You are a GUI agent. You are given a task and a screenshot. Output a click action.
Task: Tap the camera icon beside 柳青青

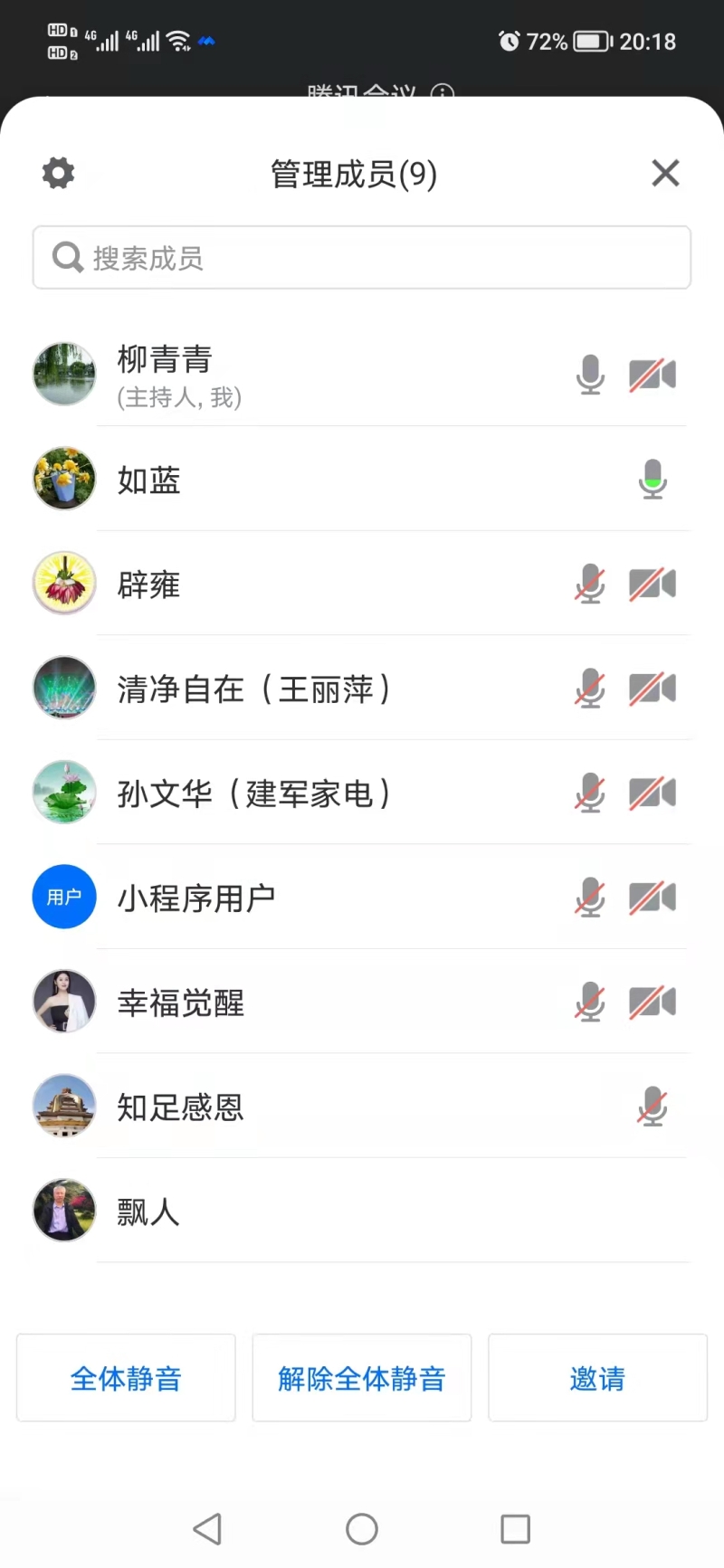(x=653, y=375)
